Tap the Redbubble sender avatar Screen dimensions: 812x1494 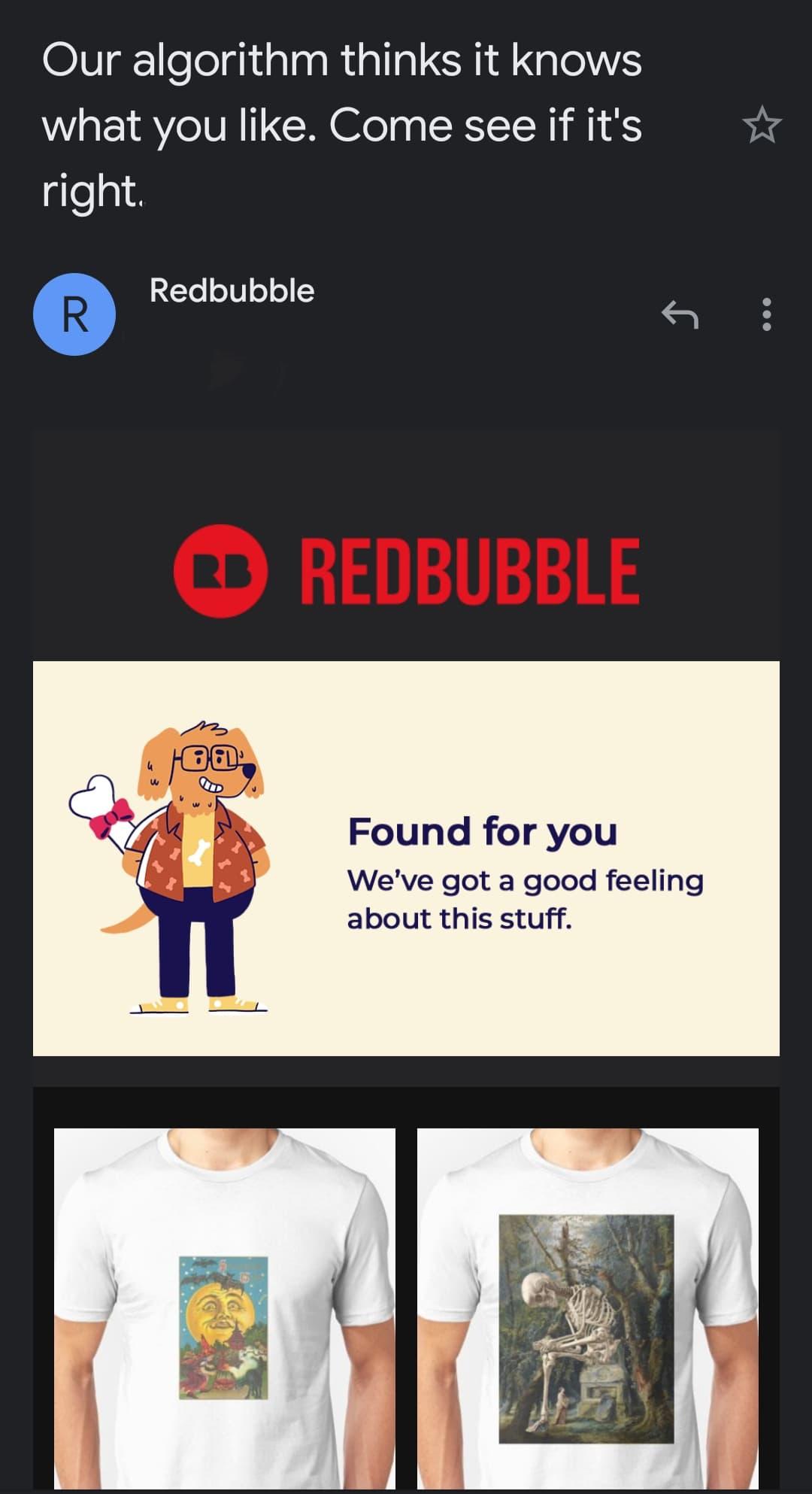[74, 314]
